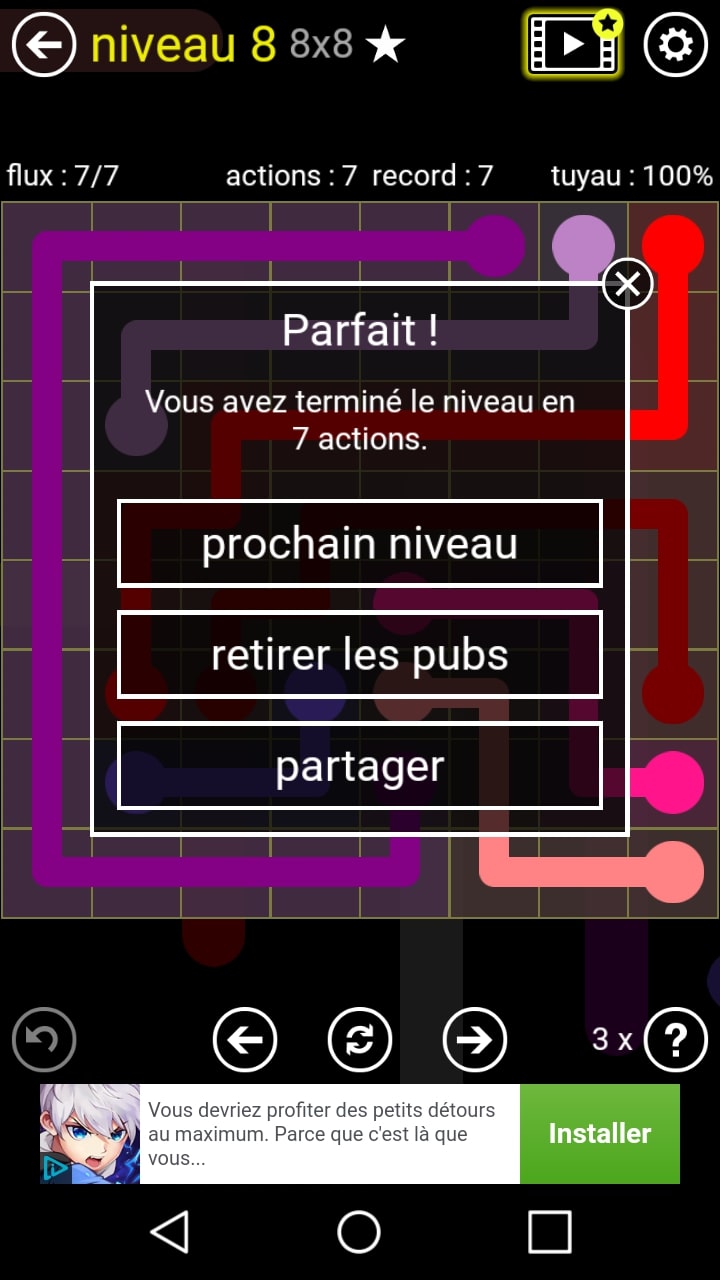The height and width of the screenshot is (1280, 720).
Task: Close the Parfait dialog
Action: pyautogui.click(x=628, y=285)
